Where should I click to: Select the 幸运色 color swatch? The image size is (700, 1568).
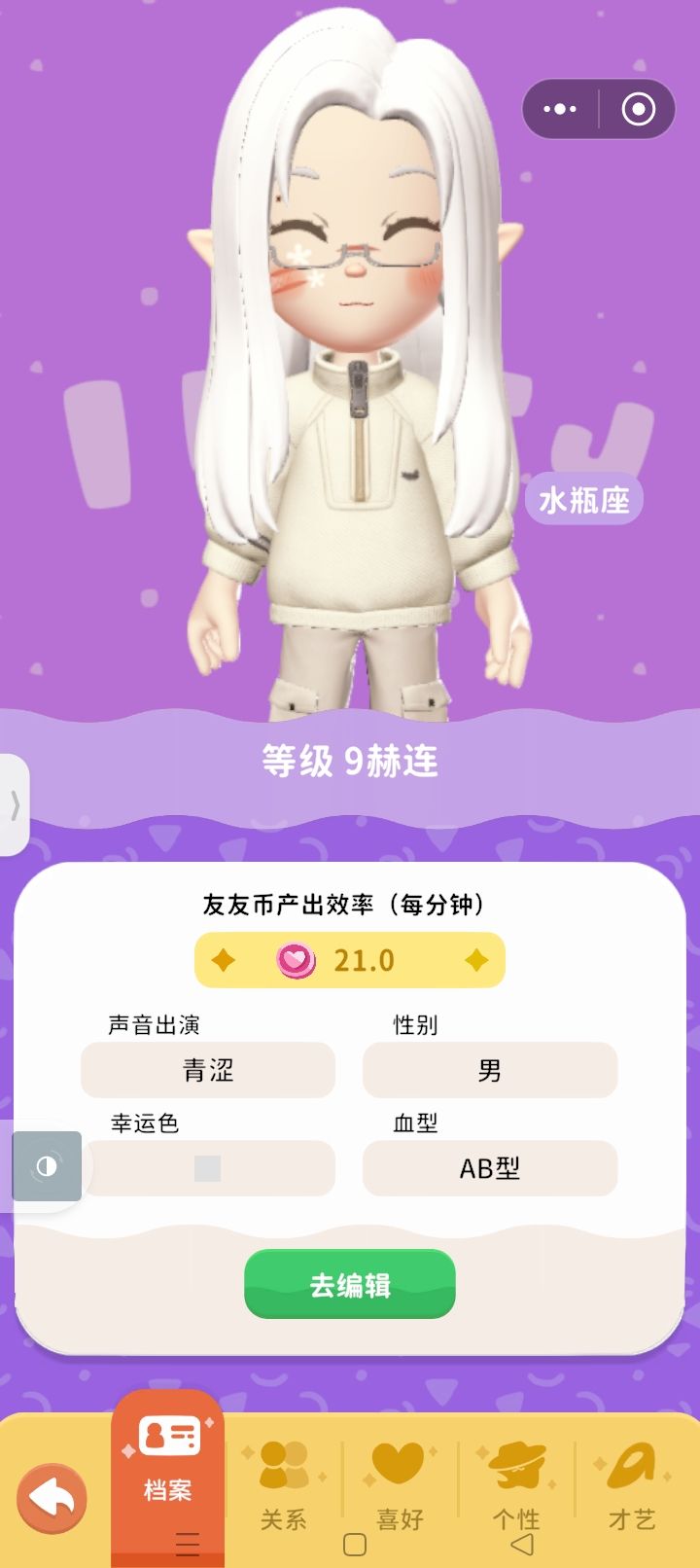click(x=207, y=1169)
